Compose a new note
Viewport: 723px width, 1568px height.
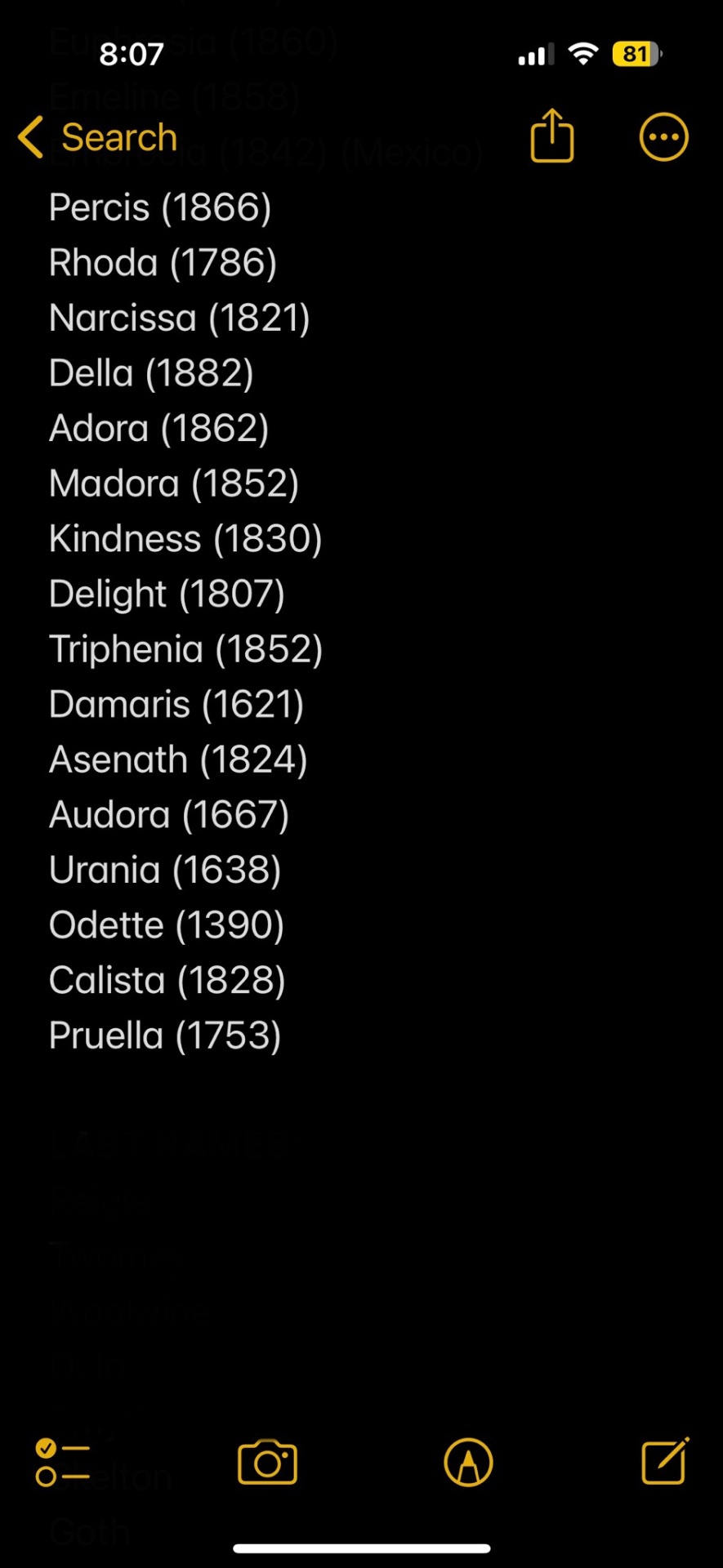[665, 1461]
